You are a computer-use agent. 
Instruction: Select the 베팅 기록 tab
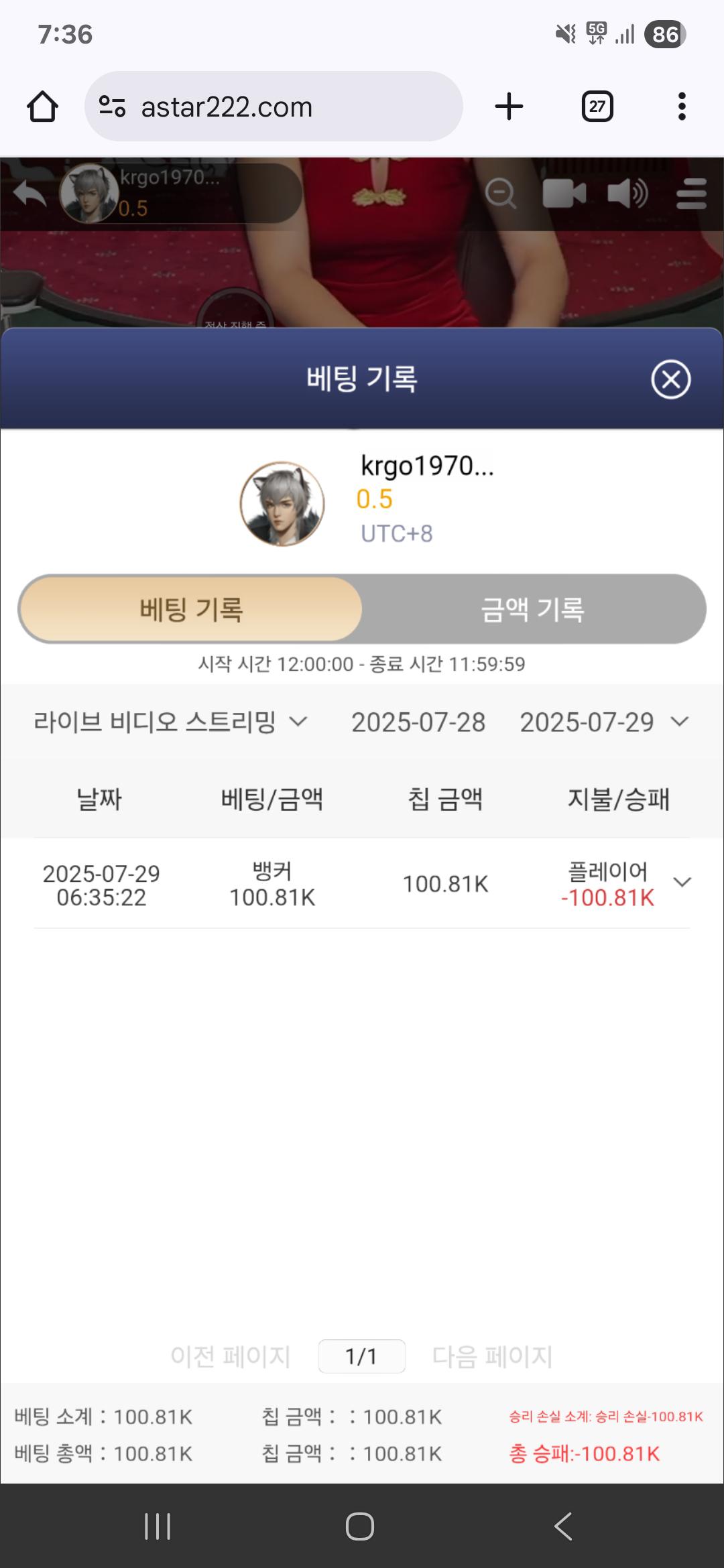pyautogui.click(x=191, y=609)
